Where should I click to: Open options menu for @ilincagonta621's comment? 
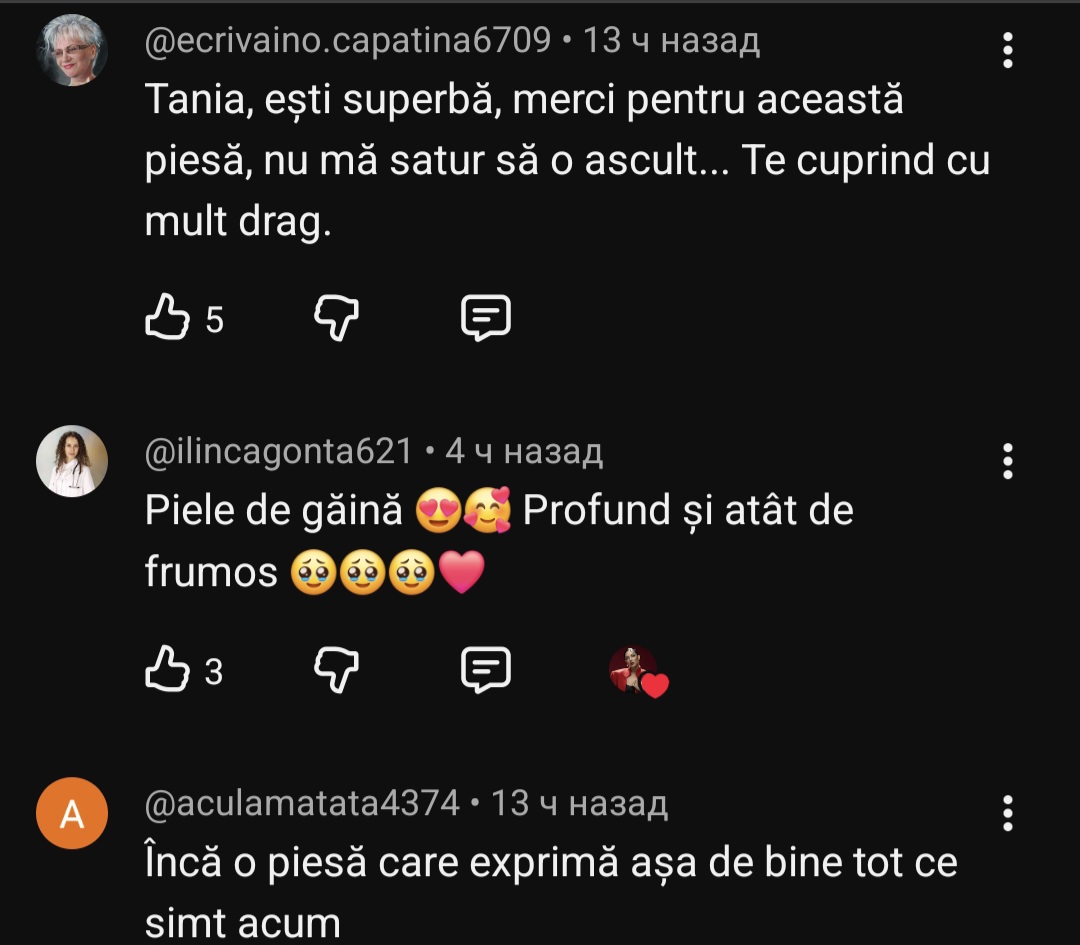1007,461
